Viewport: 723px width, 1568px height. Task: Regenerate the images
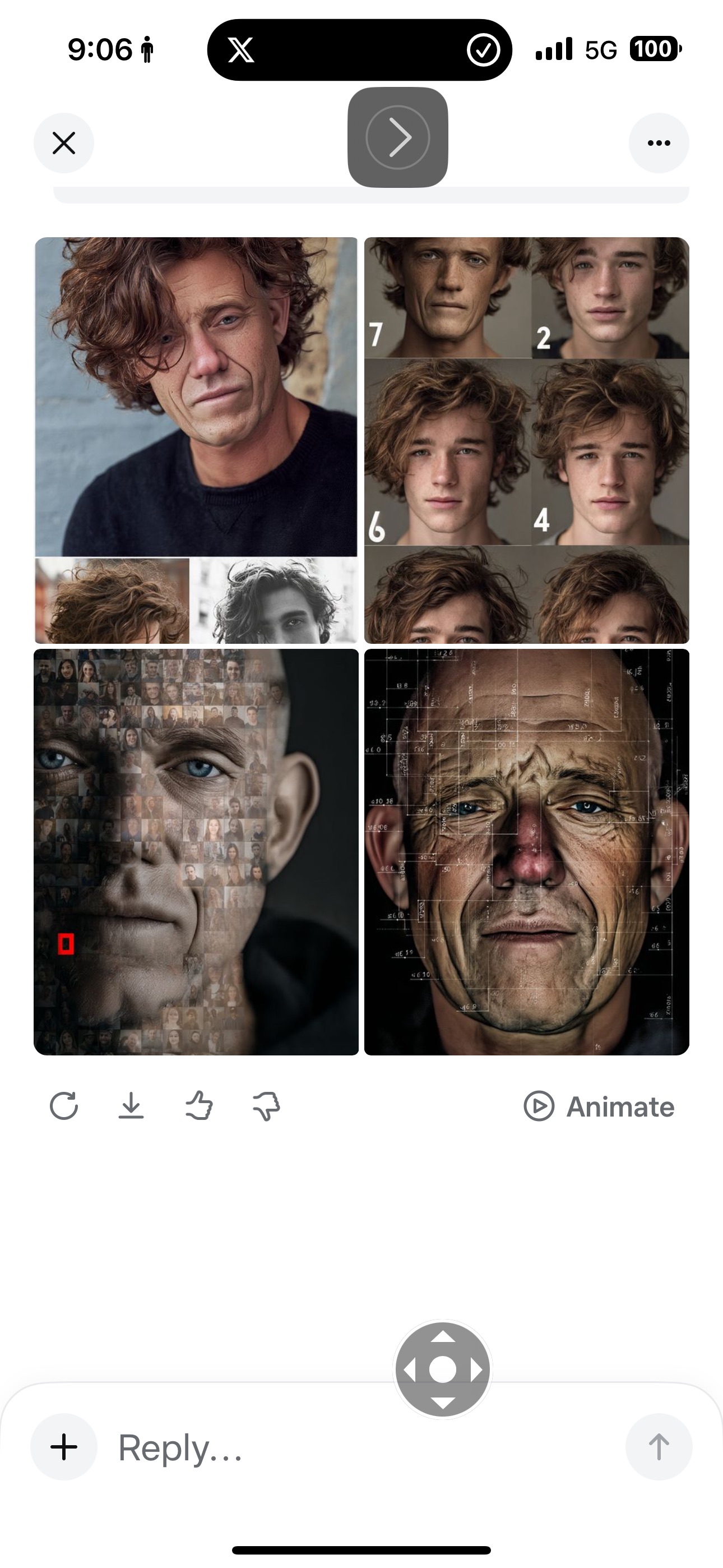tap(64, 1106)
